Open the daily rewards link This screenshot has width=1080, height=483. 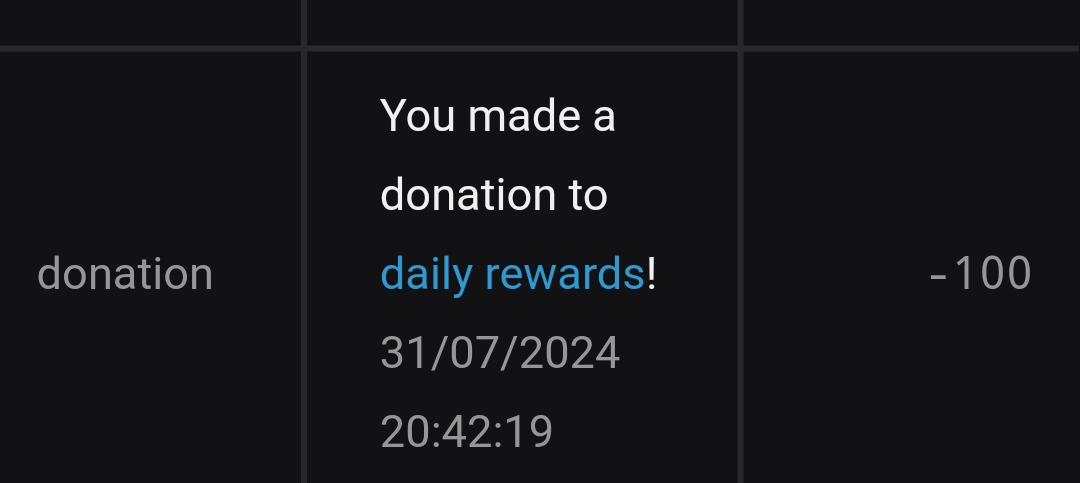[512, 273]
